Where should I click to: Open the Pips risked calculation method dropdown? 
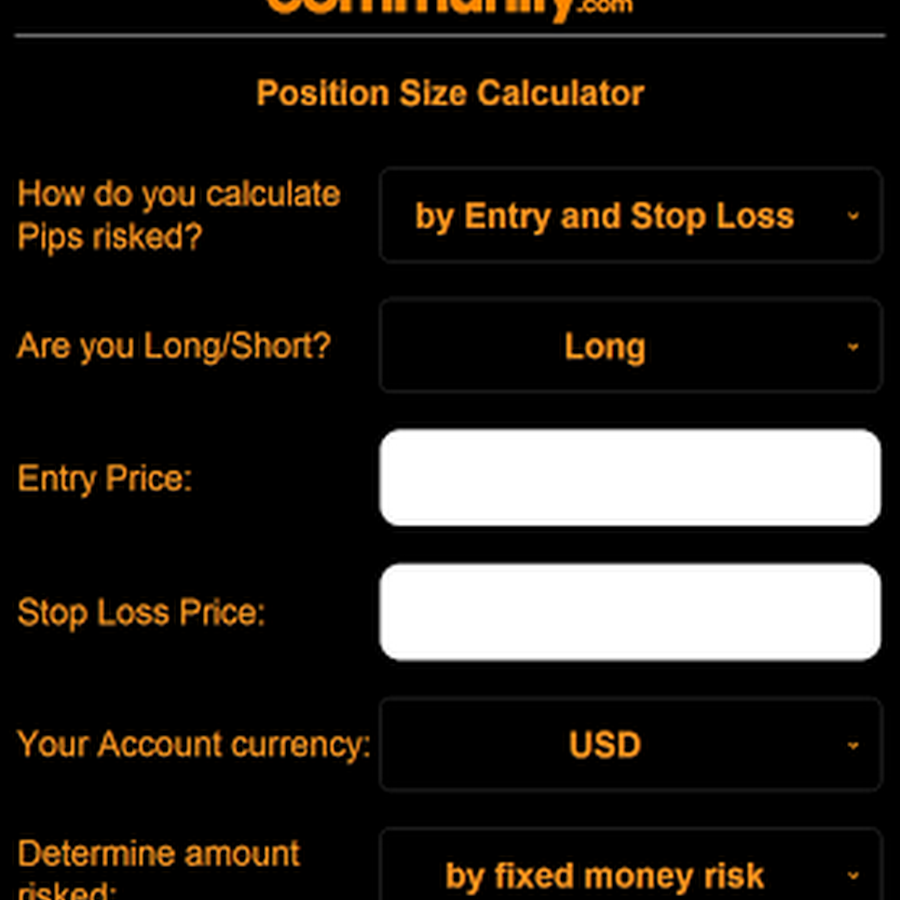630,215
